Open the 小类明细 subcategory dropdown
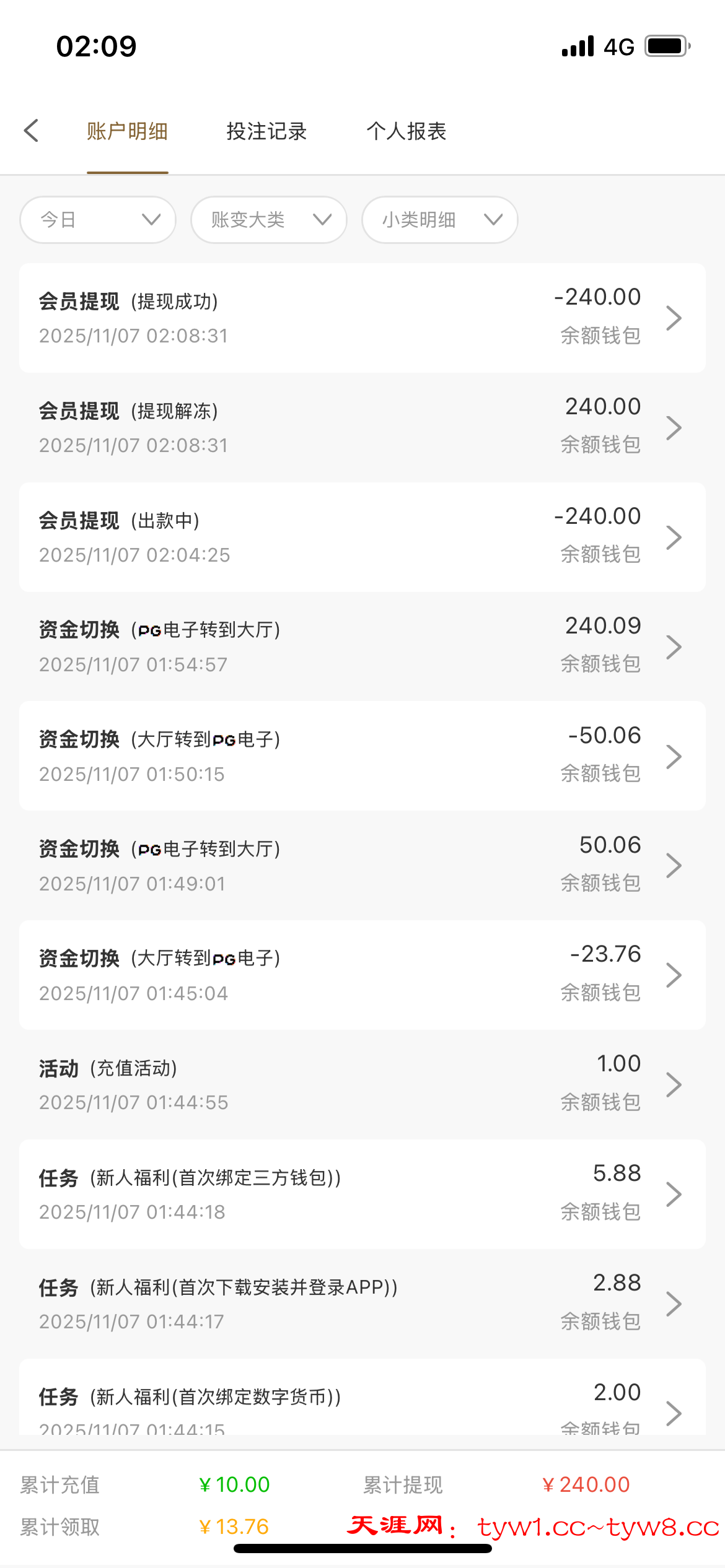 tap(439, 220)
